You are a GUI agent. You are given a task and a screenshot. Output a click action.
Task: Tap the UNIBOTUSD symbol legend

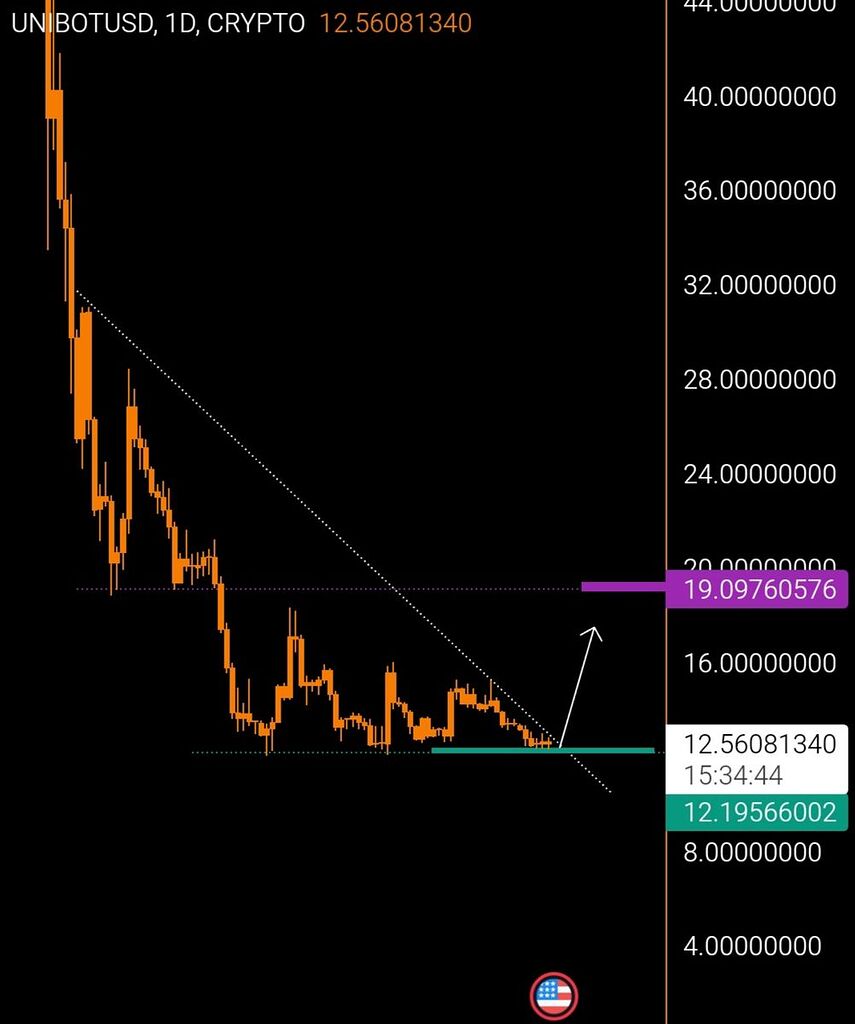click(83, 22)
